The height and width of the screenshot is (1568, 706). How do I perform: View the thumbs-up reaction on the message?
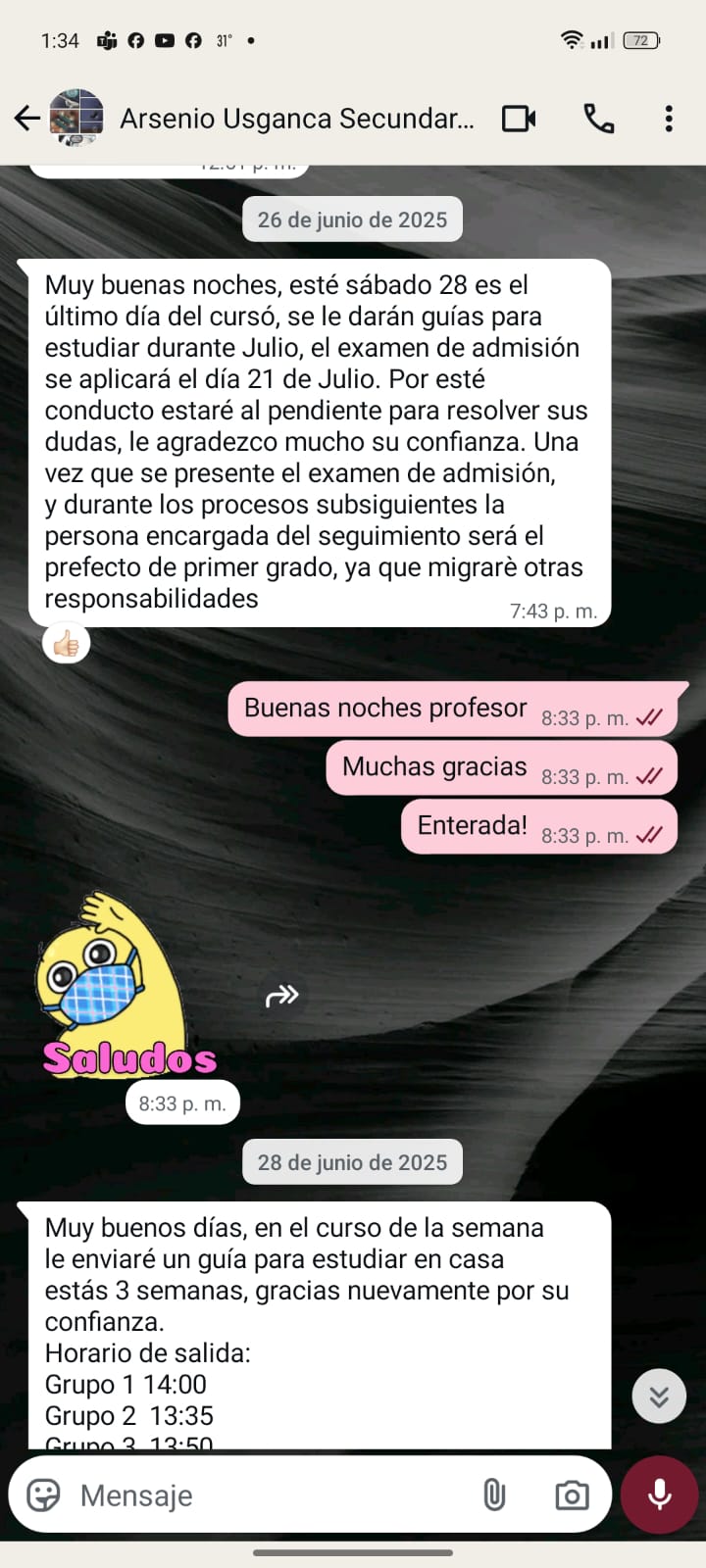[x=67, y=644]
